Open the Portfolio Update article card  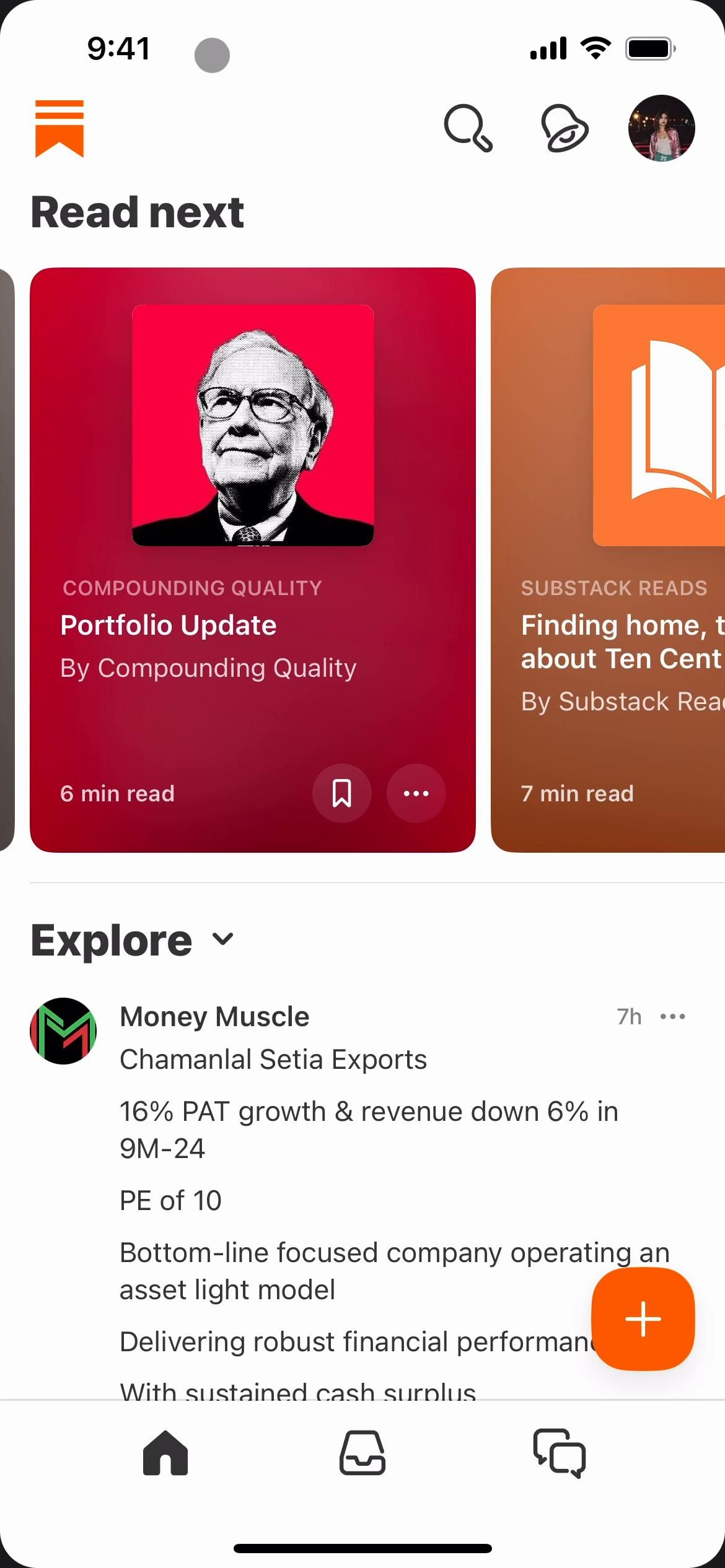pos(252,625)
